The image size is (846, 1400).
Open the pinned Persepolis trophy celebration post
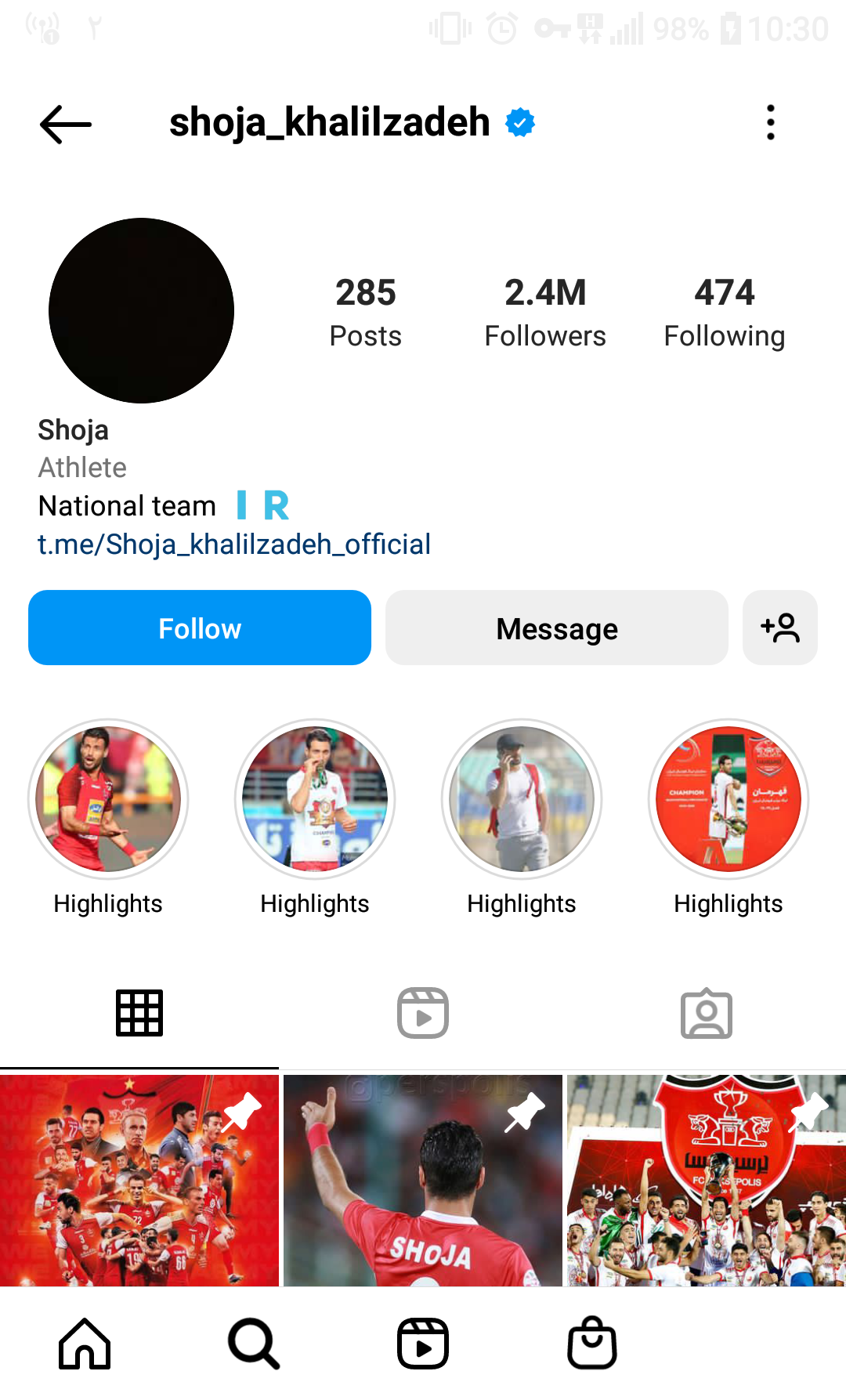tap(706, 1180)
